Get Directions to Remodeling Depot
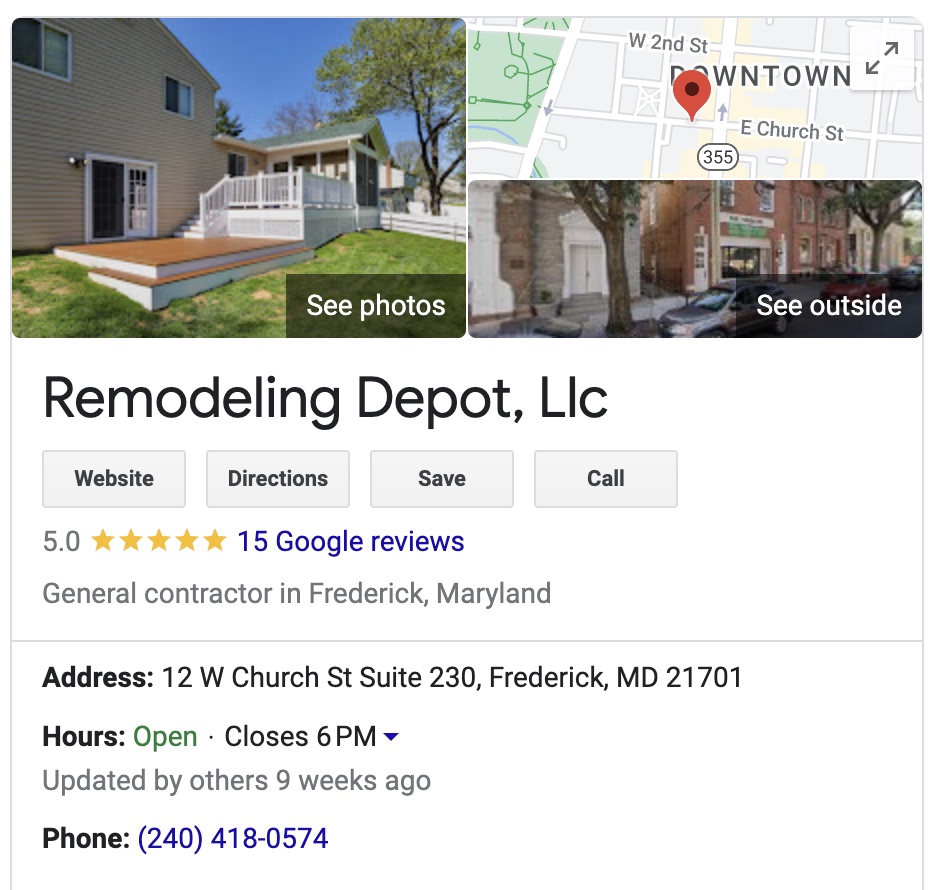Viewport: 934px width, 890px height. [278, 479]
